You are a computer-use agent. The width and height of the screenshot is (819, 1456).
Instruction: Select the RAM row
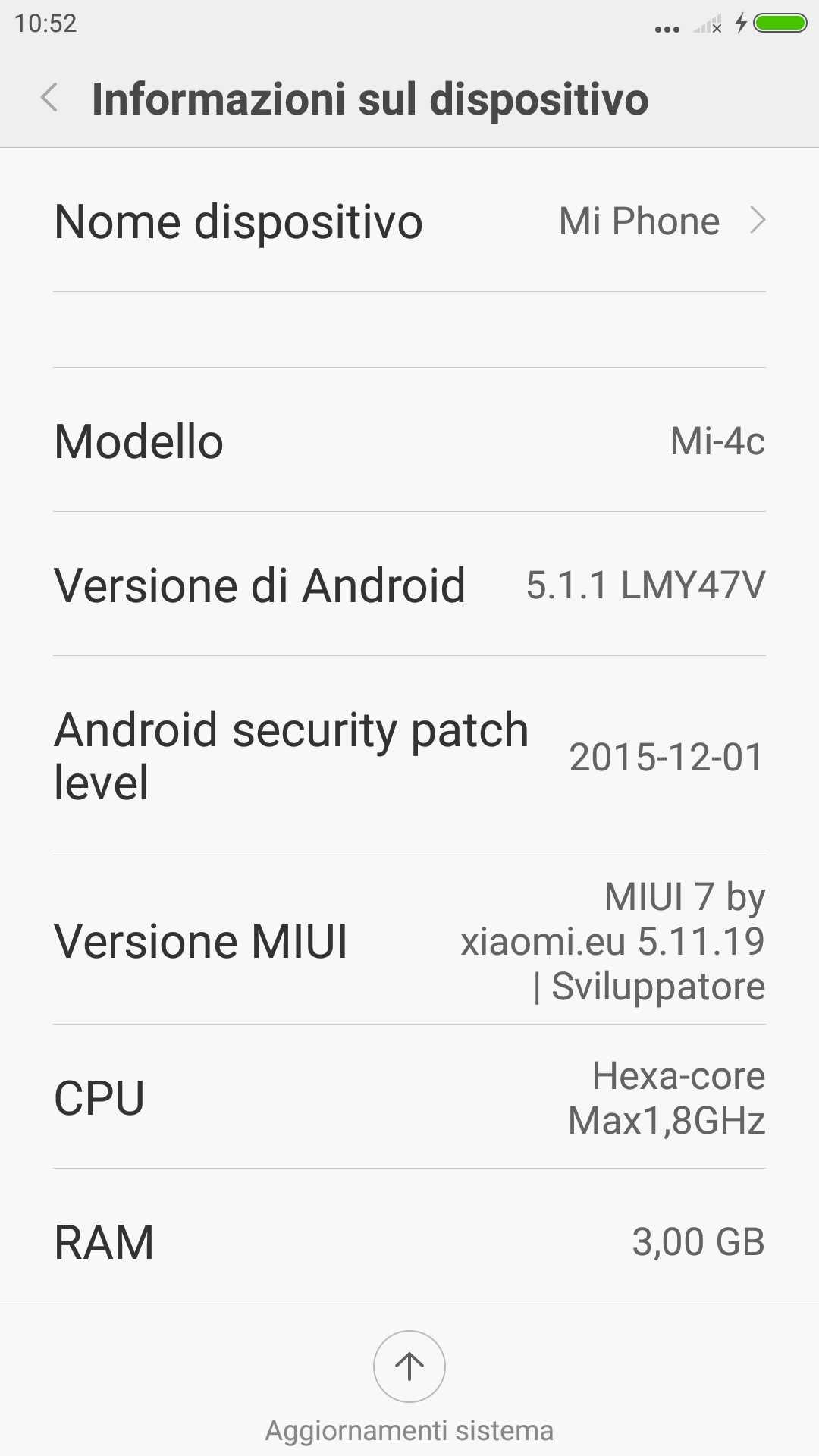click(x=409, y=1237)
